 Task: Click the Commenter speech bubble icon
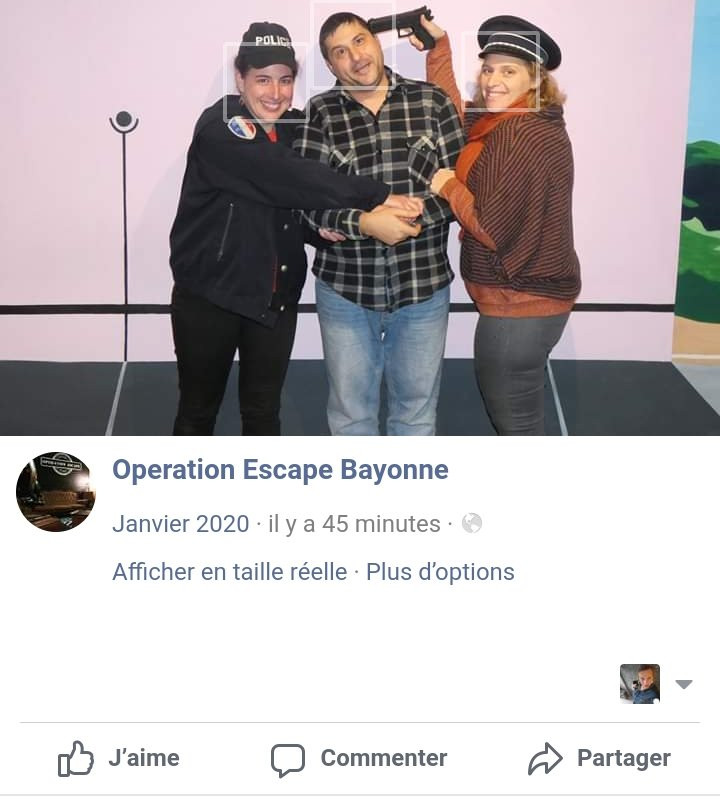(288, 758)
